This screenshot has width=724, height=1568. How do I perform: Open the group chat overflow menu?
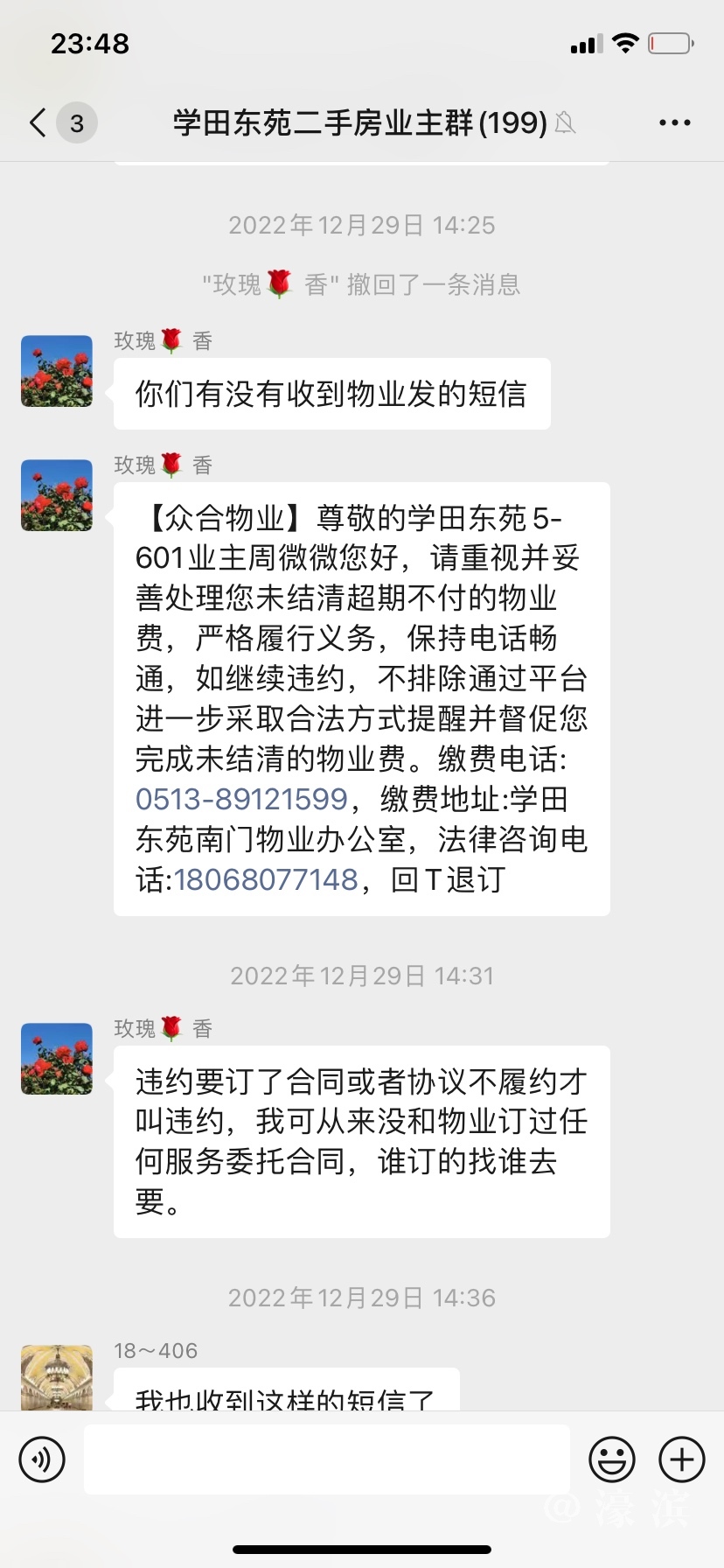[x=674, y=122]
